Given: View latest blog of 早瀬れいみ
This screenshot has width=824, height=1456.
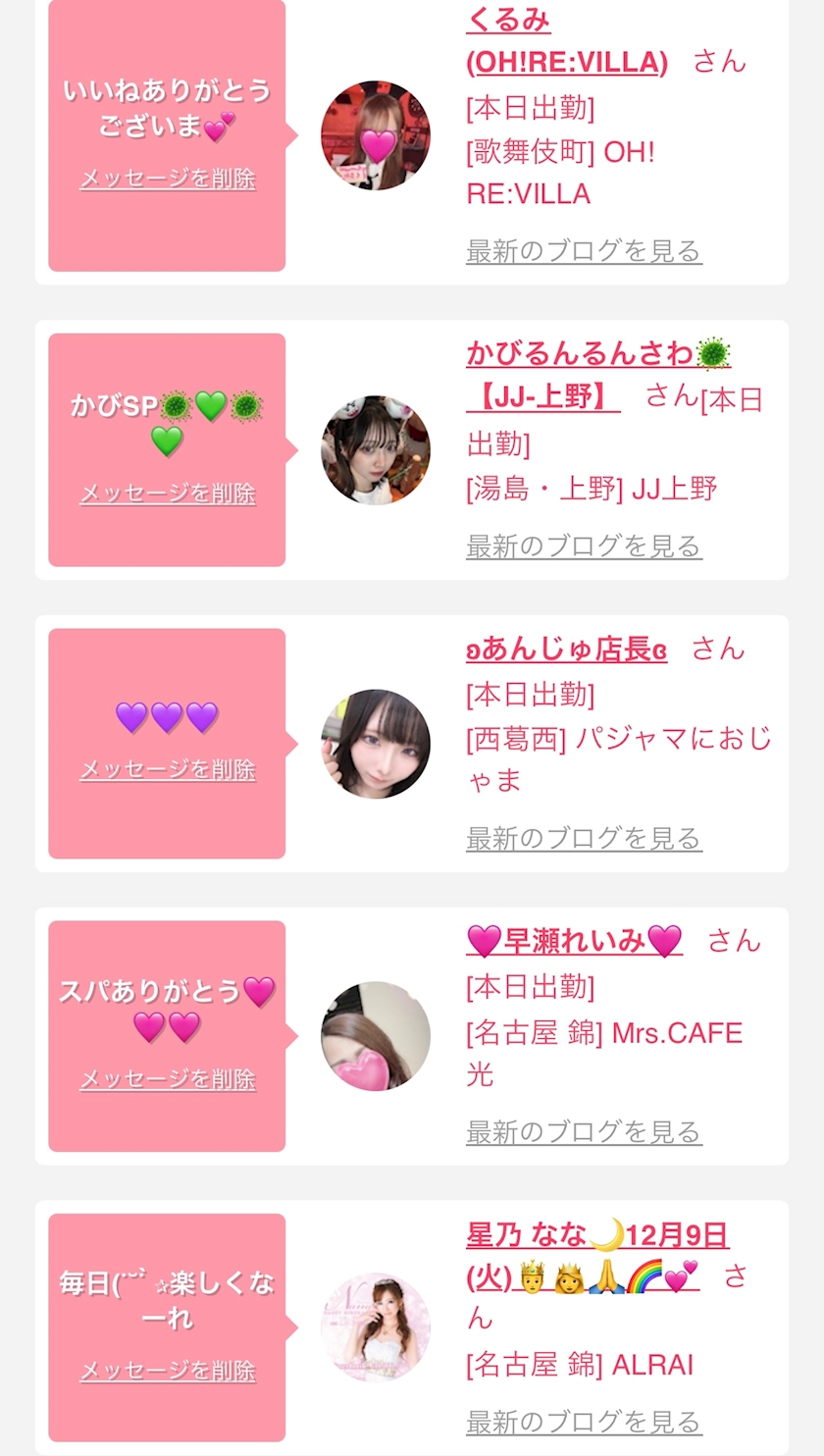Looking at the screenshot, I should click(x=584, y=1132).
